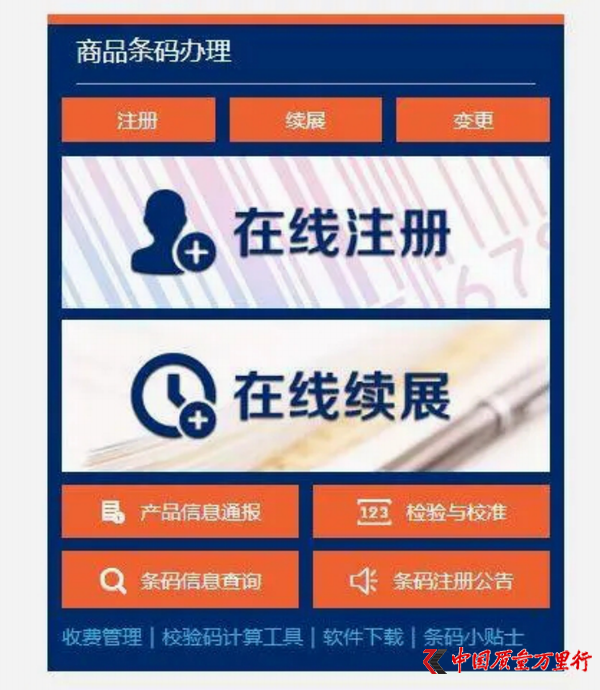The image size is (600, 690).
Task: Select the 续展 button
Action: [305, 121]
